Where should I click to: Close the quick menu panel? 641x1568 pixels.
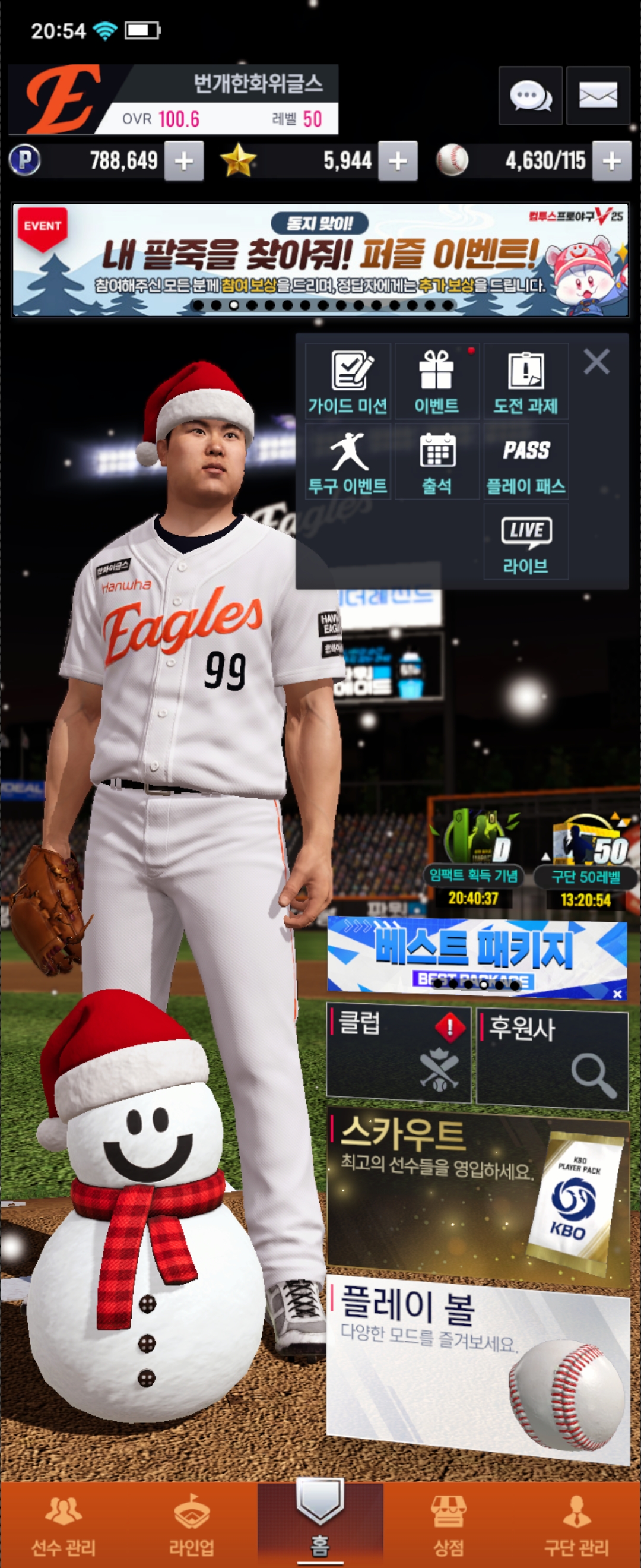(596, 362)
